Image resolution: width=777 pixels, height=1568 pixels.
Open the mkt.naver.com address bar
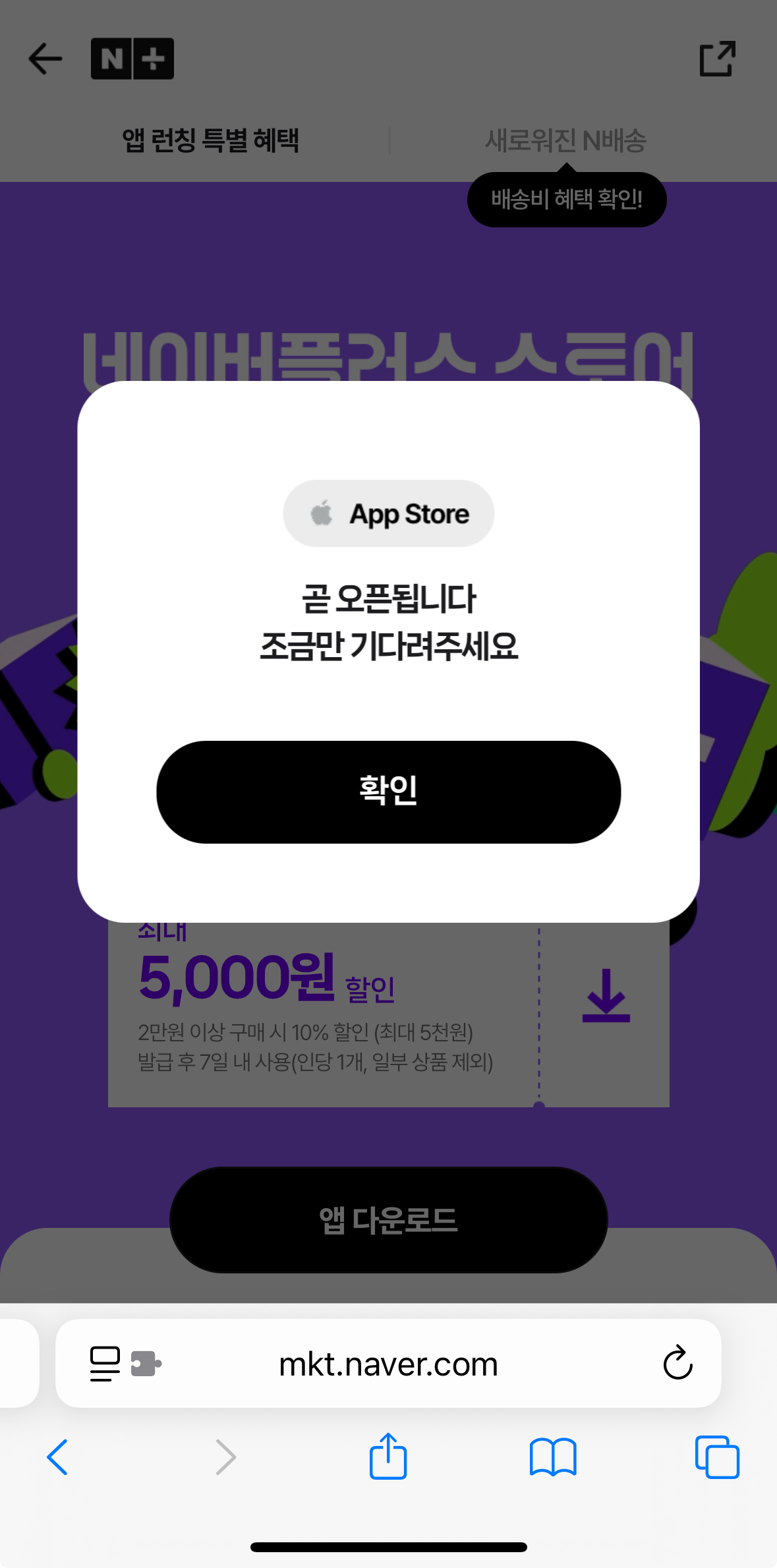(x=388, y=1364)
